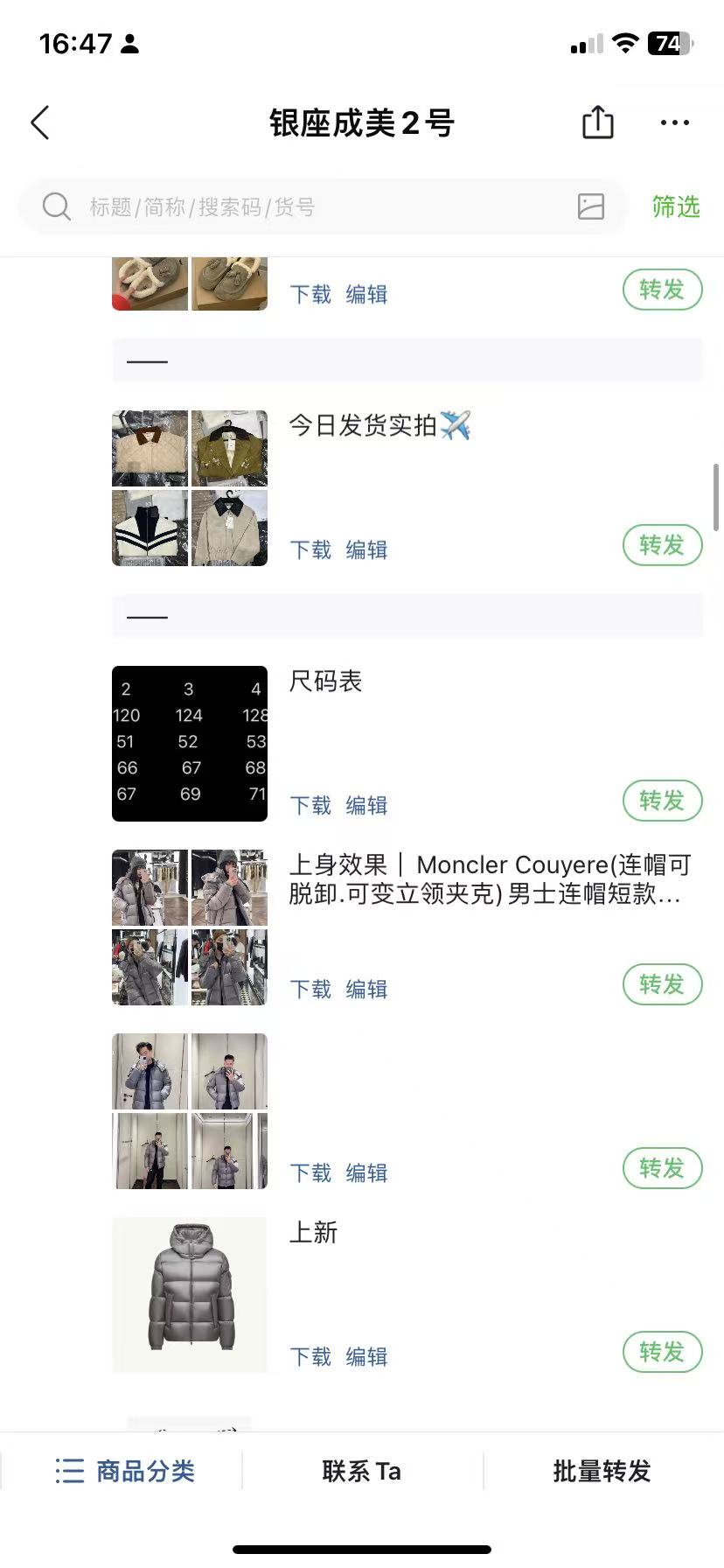The width and height of the screenshot is (724, 1568).
Task: Open the 尺码表 size chart image
Action: 190,744
